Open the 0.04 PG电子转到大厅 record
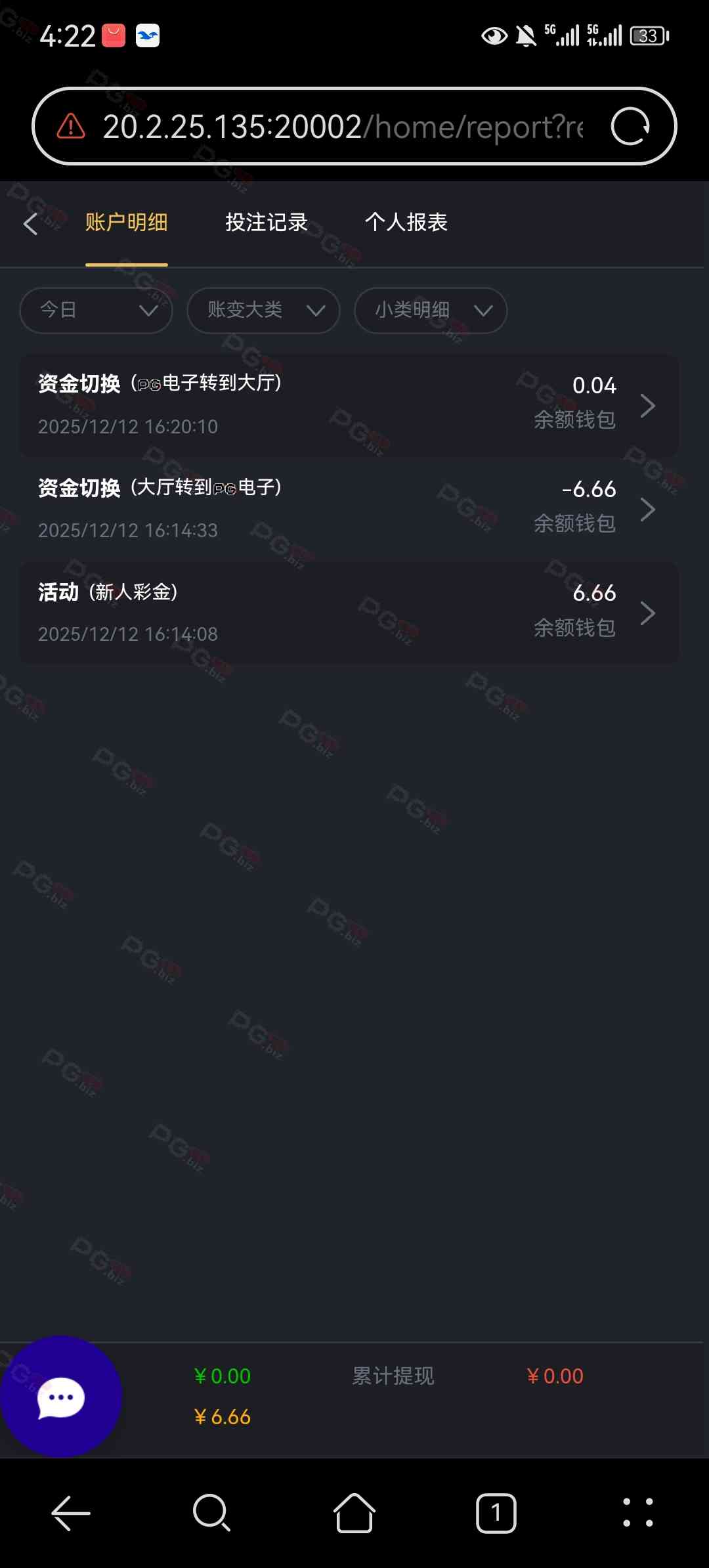The width and height of the screenshot is (709, 1568). (x=349, y=405)
